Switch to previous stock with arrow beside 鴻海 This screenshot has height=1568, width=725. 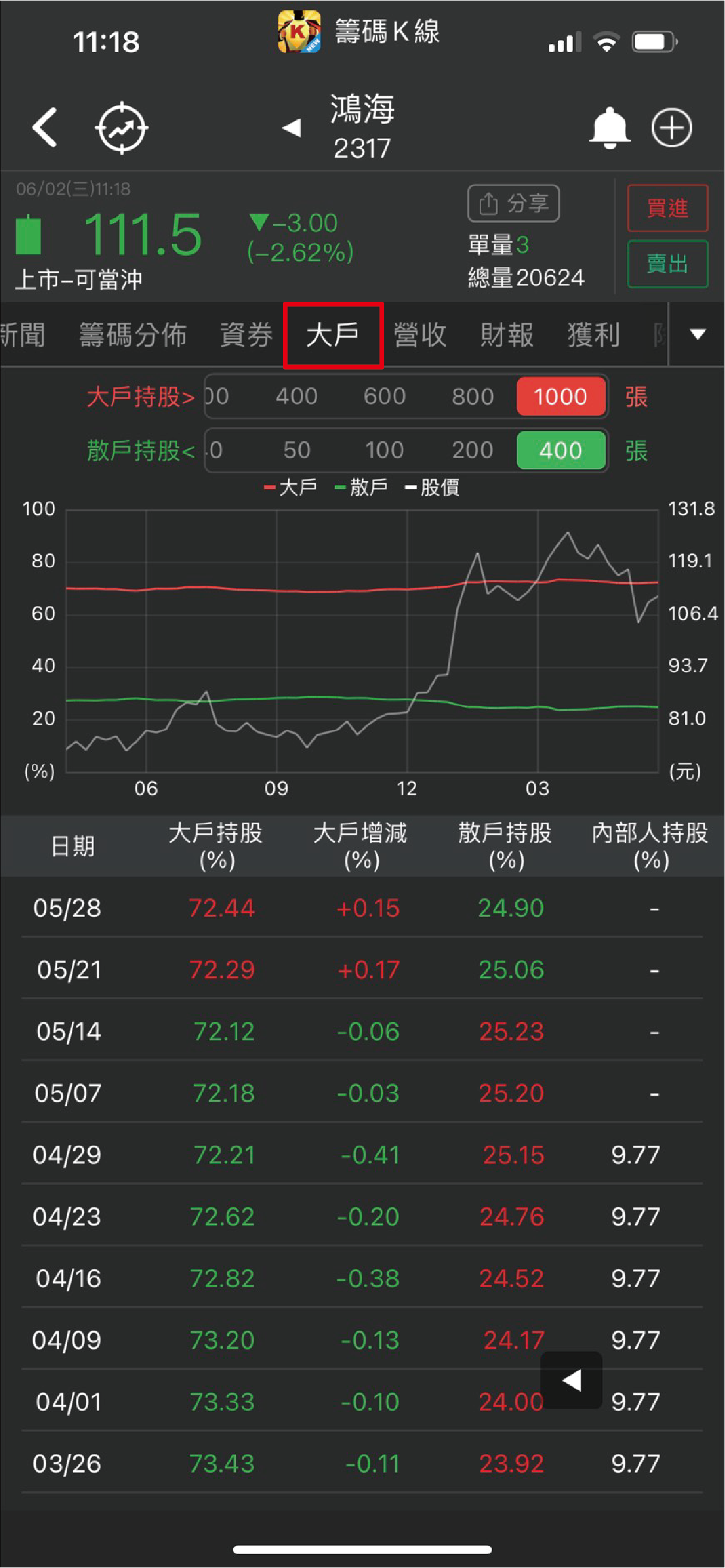[292, 128]
